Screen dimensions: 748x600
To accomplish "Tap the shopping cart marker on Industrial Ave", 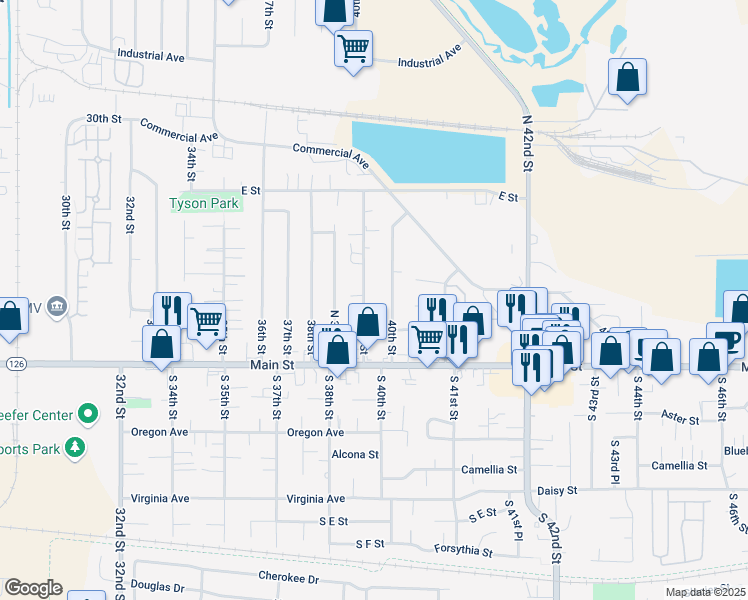I will [x=353, y=47].
